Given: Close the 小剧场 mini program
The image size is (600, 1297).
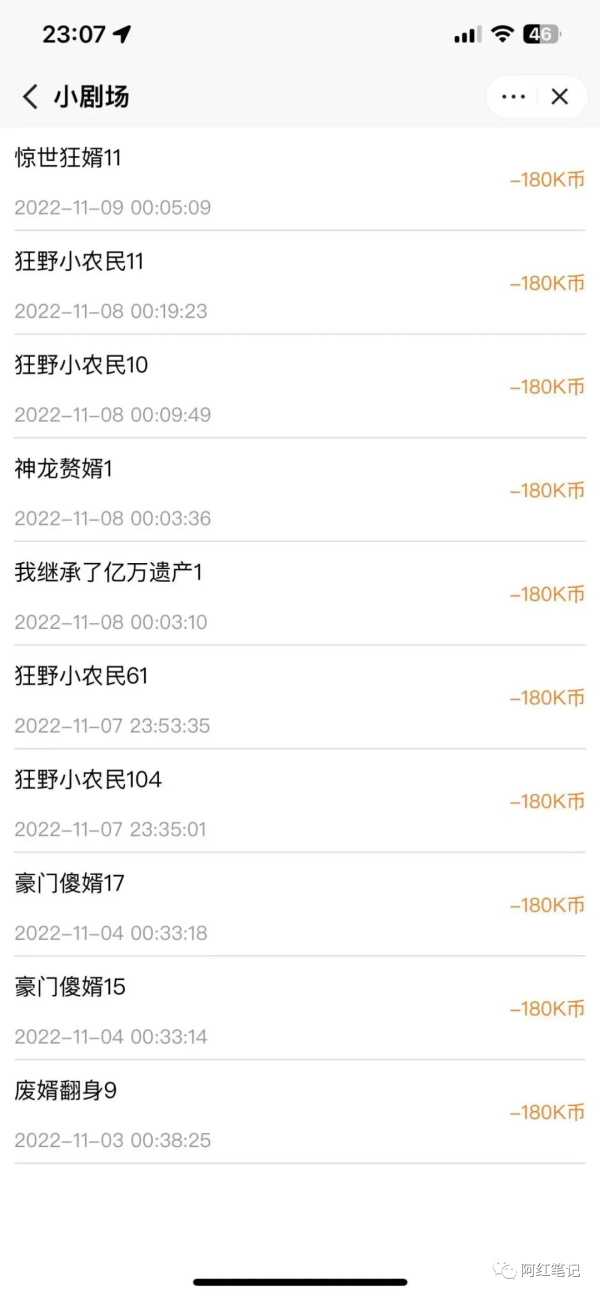Looking at the screenshot, I should pyautogui.click(x=560, y=96).
